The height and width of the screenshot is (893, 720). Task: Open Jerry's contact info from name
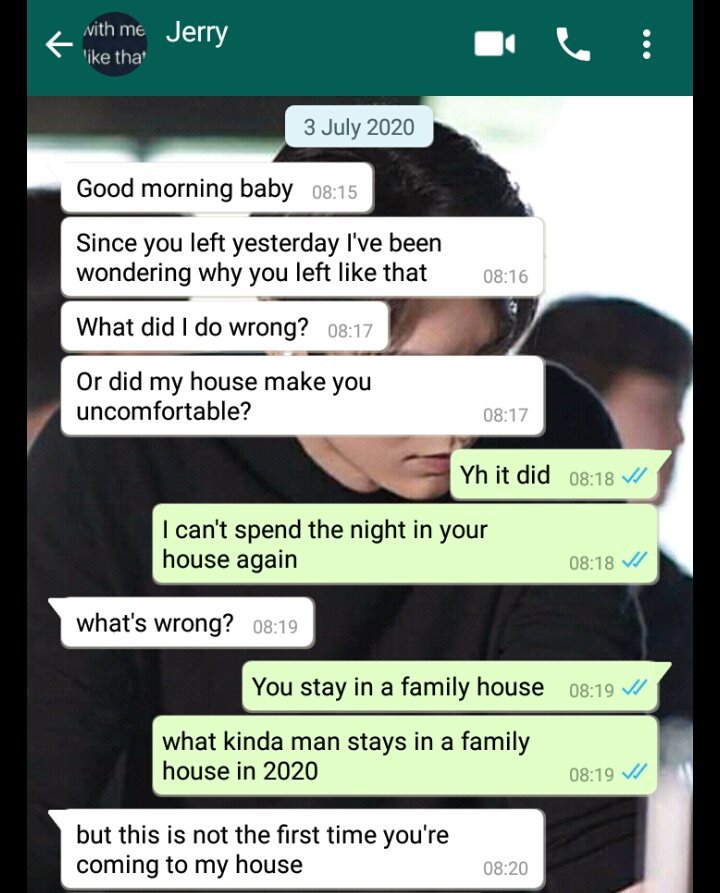[x=197, y=33]
